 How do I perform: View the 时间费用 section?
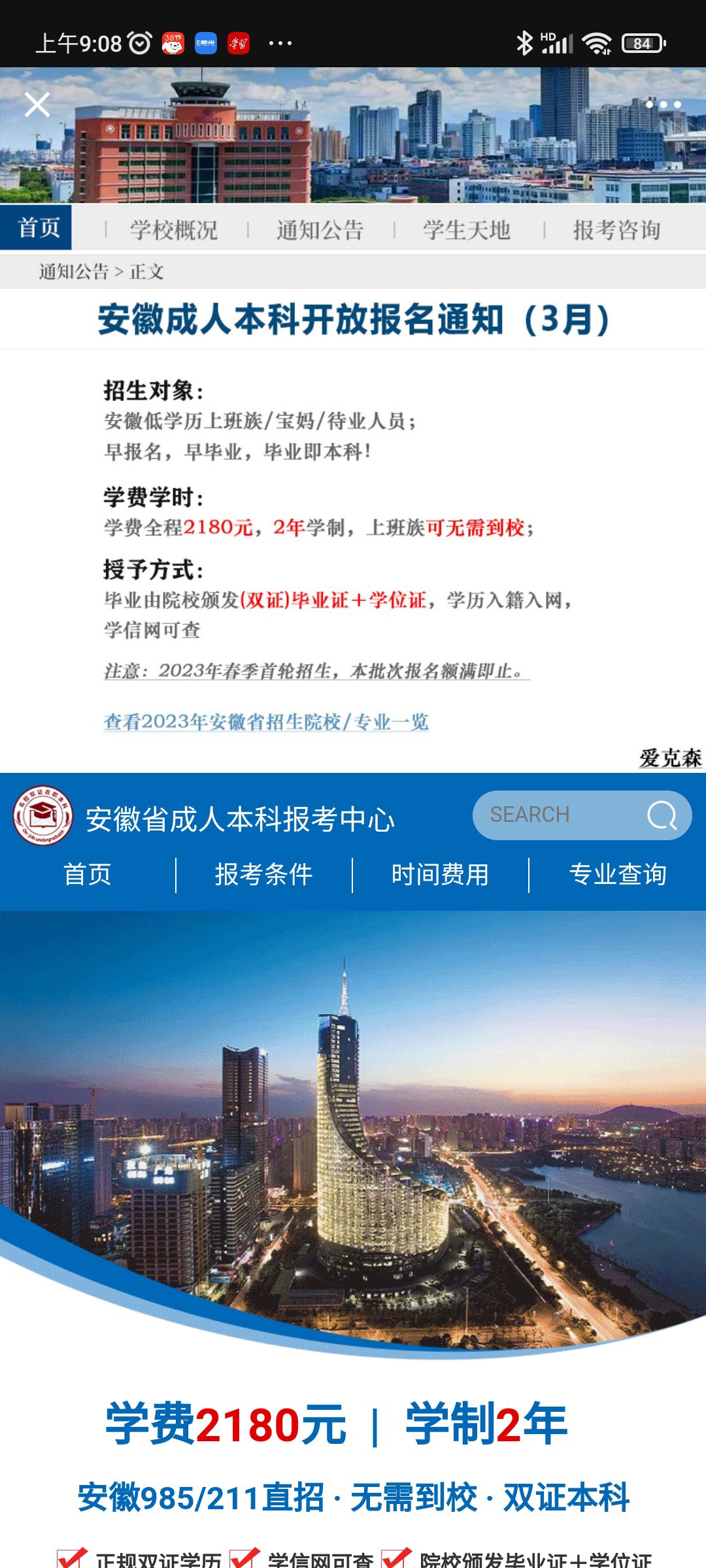pyautogui.click(x=440, y=874)
